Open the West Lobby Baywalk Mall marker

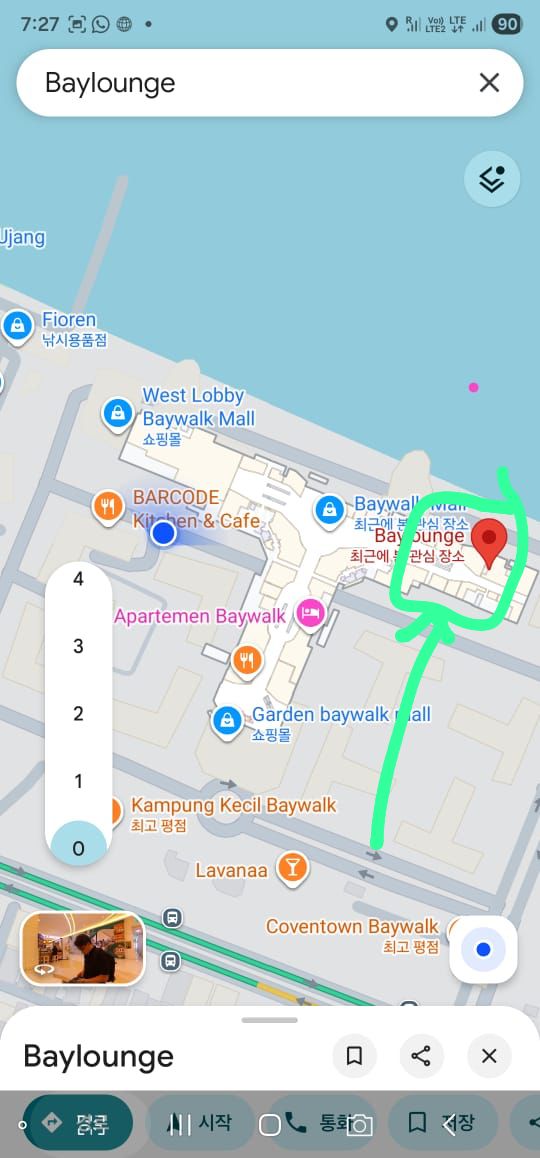[x=117, y=413]
